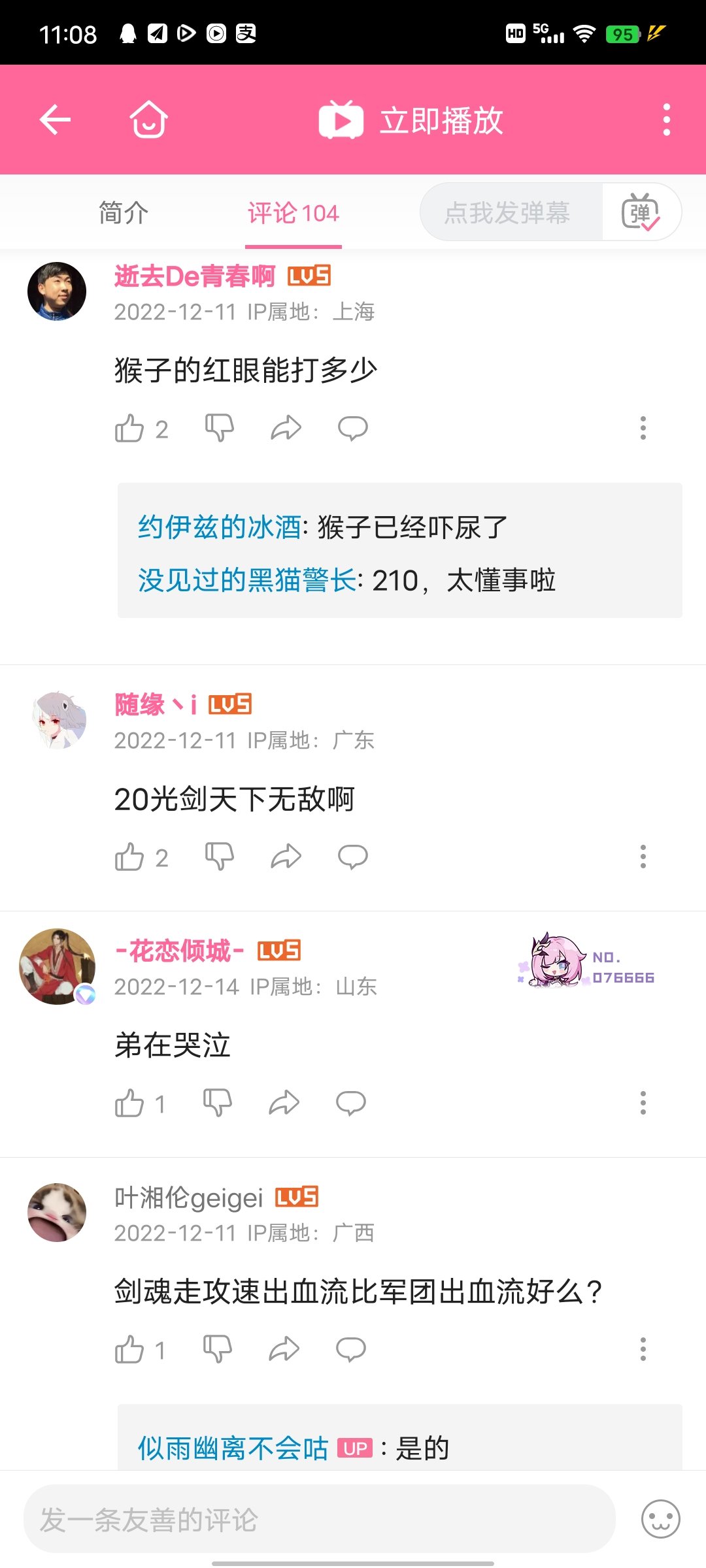Share the comment 弟在哭泣
706x1568 pixels.
[284, 1103]
